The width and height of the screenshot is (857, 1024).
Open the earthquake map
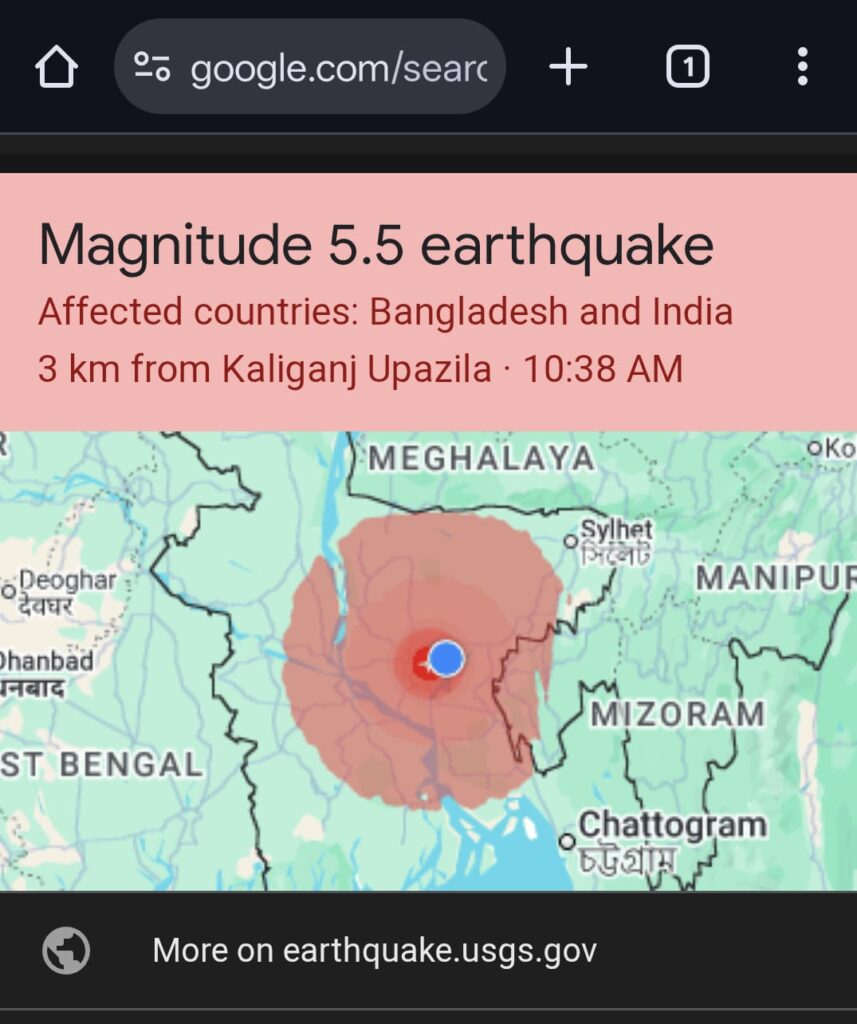[428, 660]
